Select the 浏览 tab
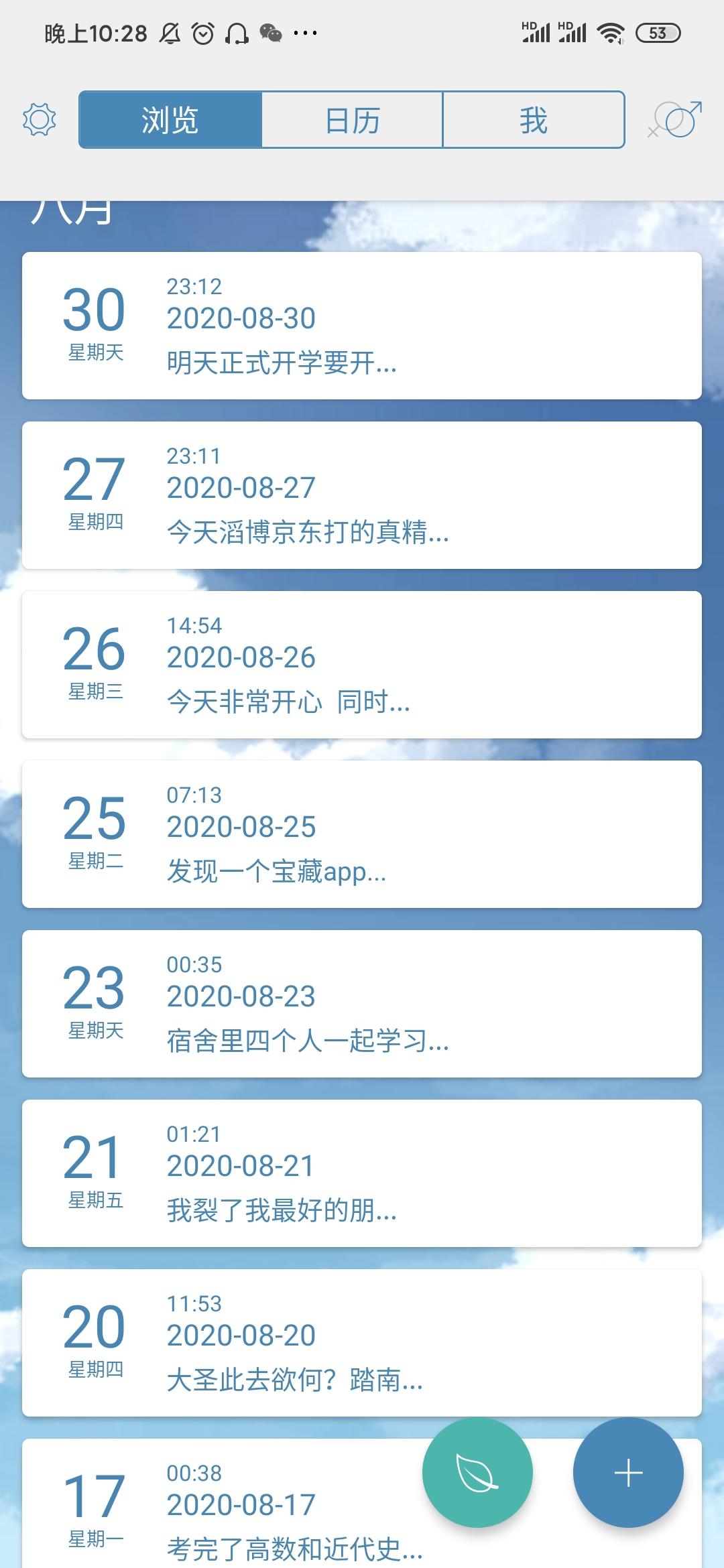724x1568 pixels. (170, 120)
